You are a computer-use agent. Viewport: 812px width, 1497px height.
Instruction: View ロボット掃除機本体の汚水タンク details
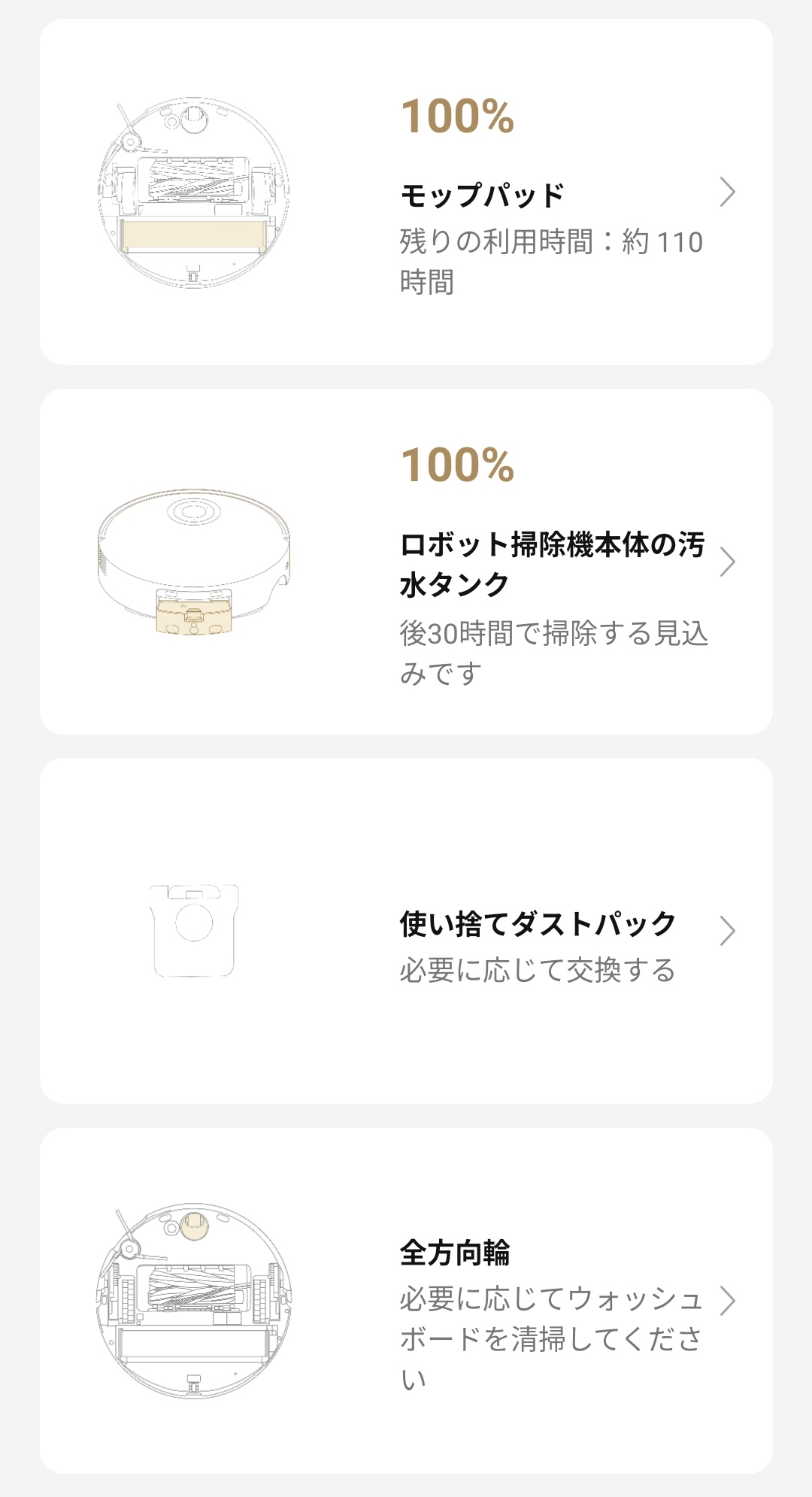coord(406,562)
